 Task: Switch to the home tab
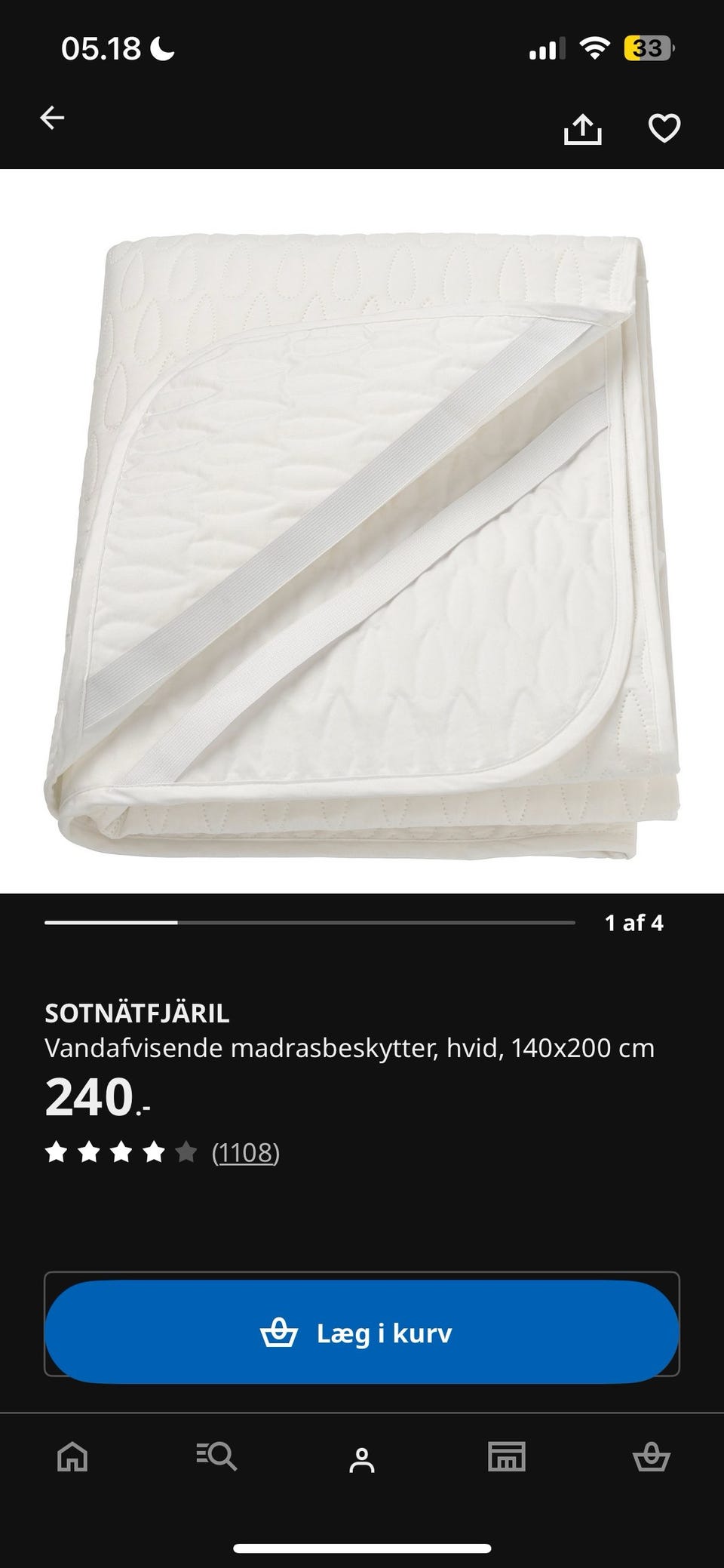[x=72, y=1456]
